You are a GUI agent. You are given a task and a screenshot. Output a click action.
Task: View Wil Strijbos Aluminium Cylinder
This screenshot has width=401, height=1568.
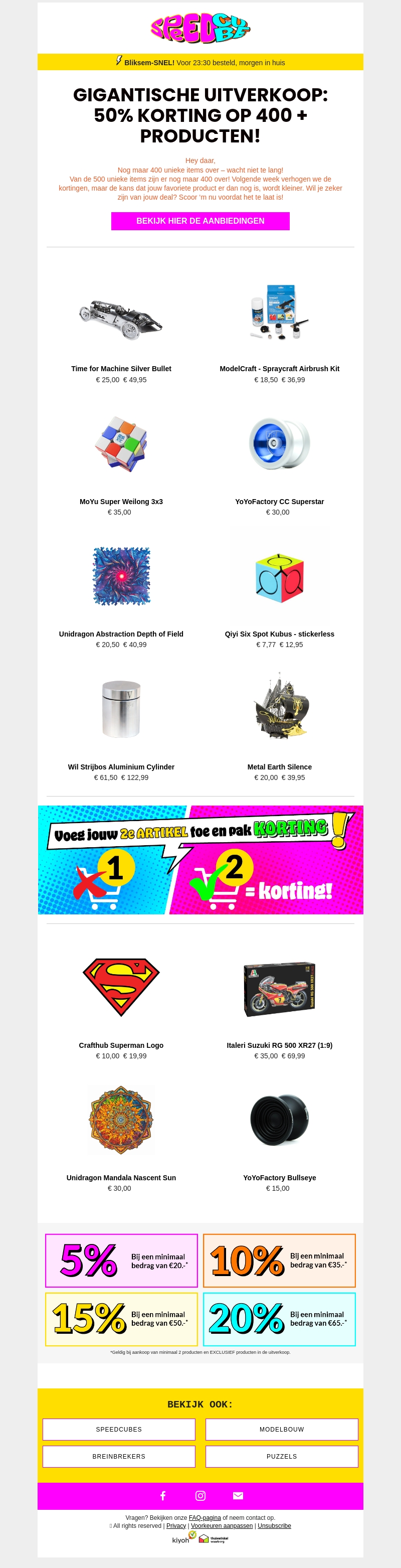pyautogui.click(x=121, y=709)
